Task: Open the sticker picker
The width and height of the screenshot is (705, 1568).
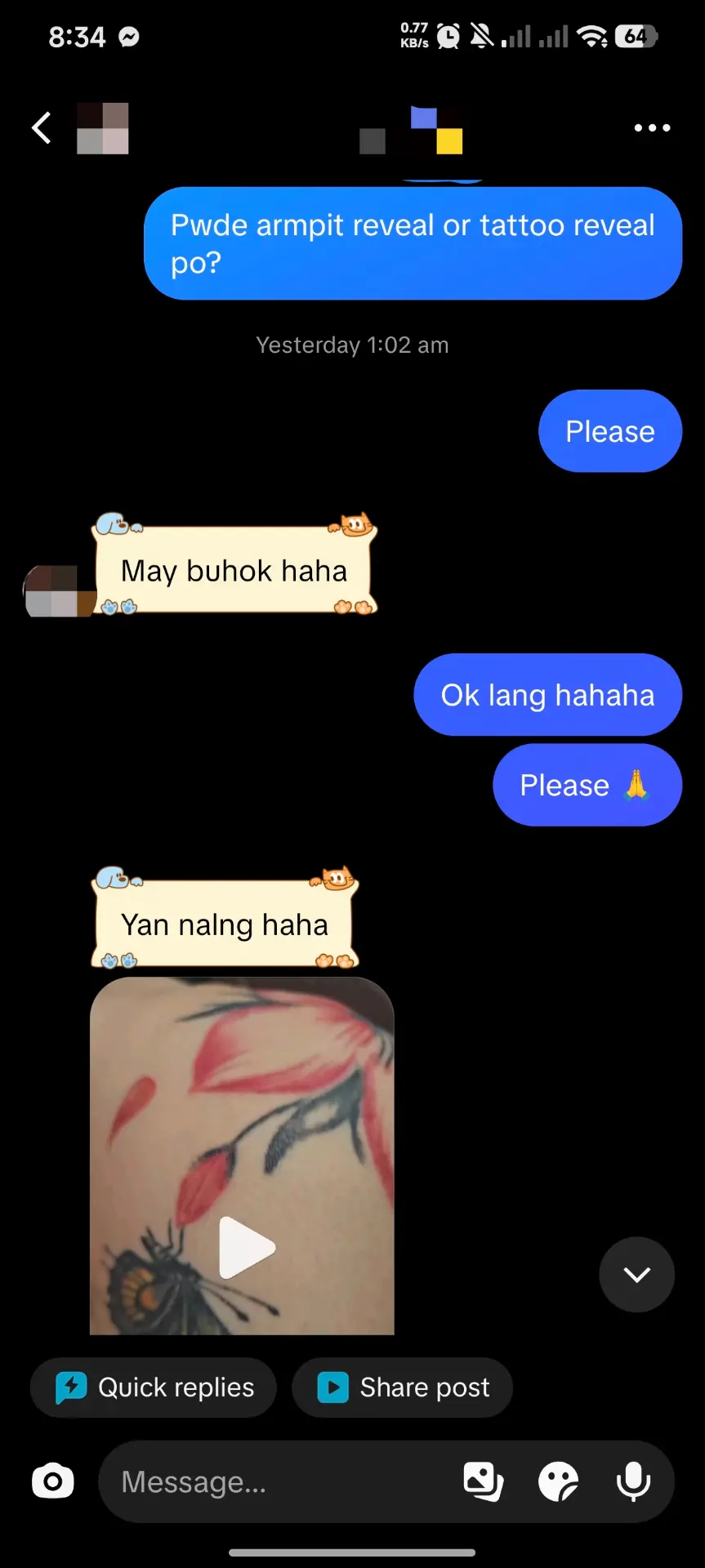Action: [559, 1481]
